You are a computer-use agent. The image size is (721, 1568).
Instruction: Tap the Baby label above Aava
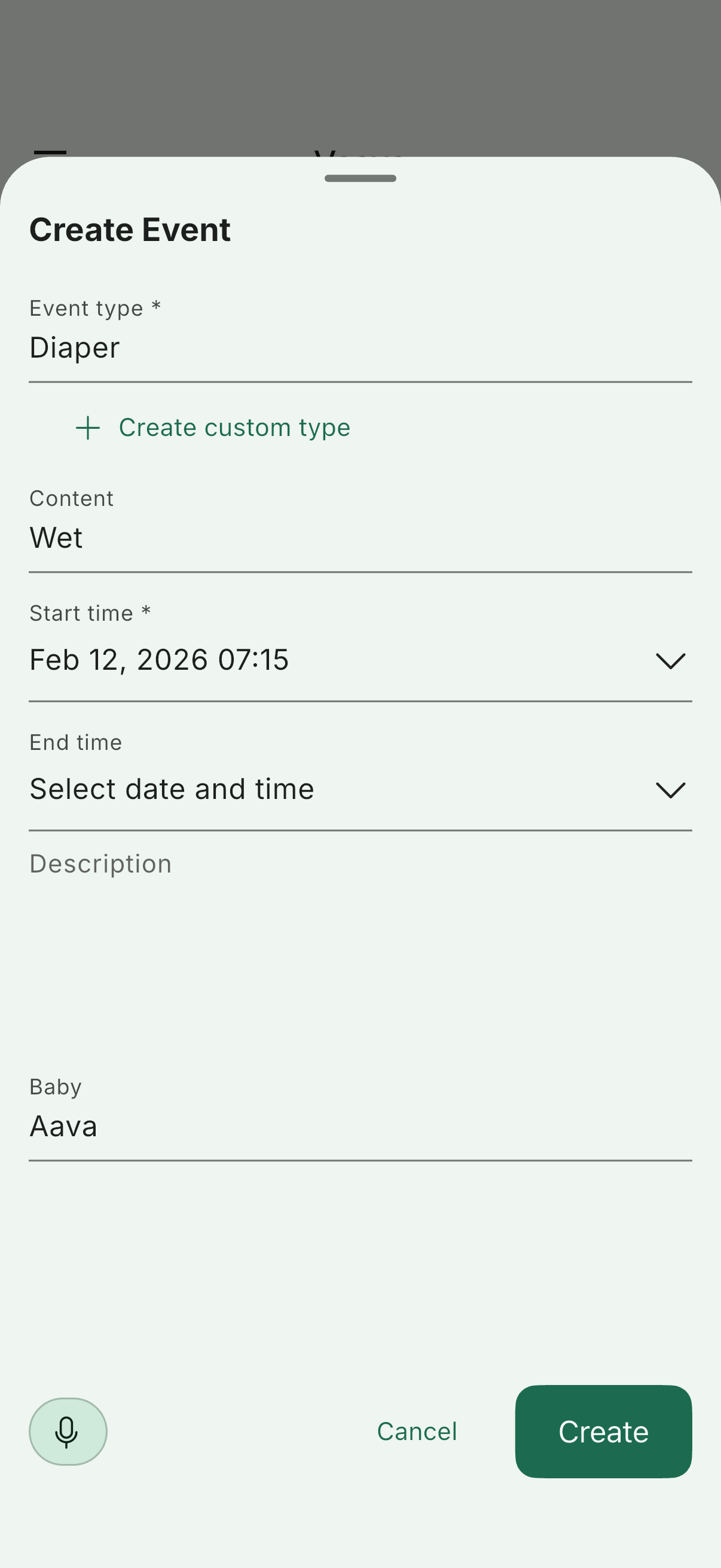click(56, 1087)
